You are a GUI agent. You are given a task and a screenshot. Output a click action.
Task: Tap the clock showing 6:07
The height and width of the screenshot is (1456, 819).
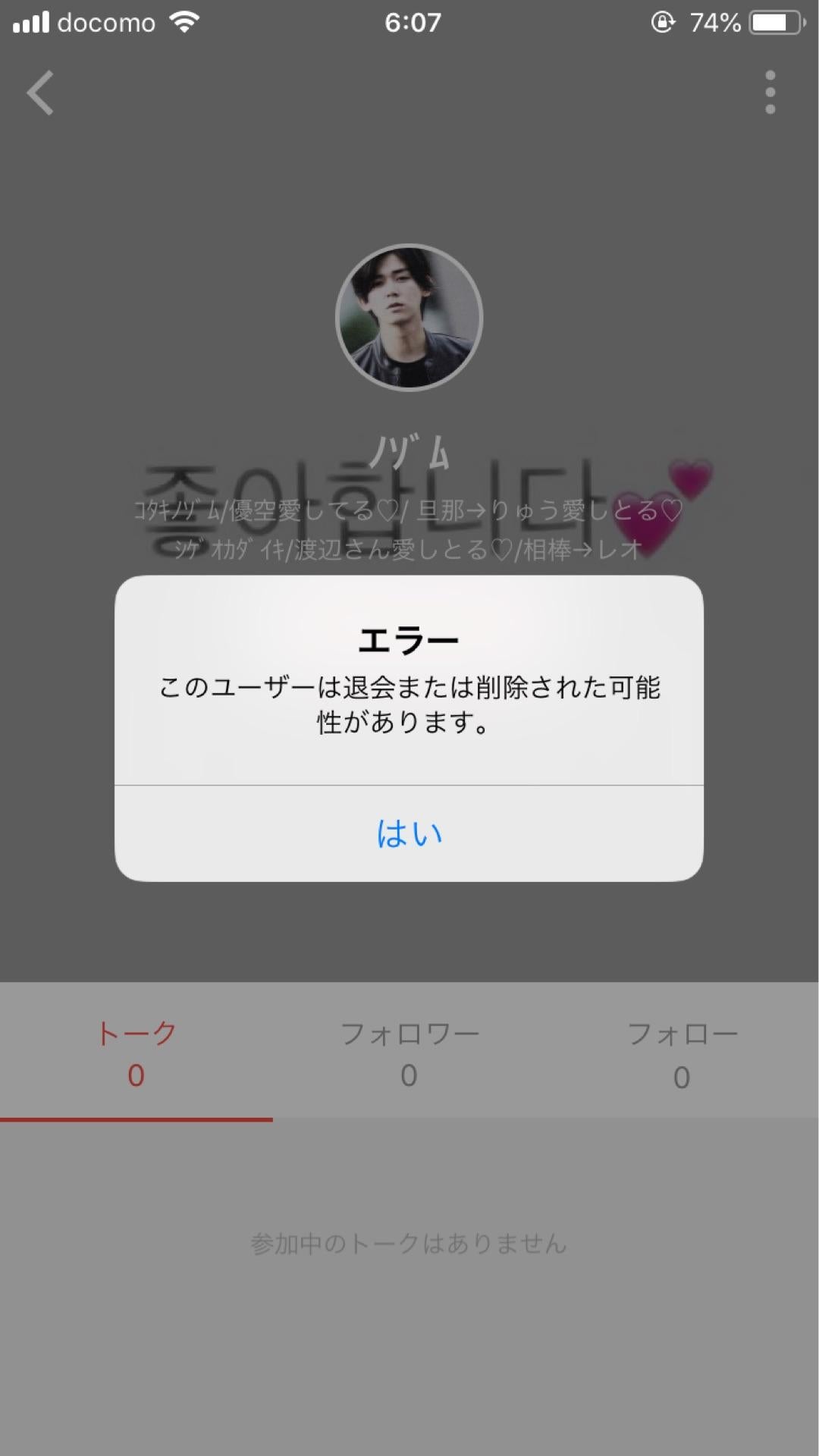coord(409,23)
